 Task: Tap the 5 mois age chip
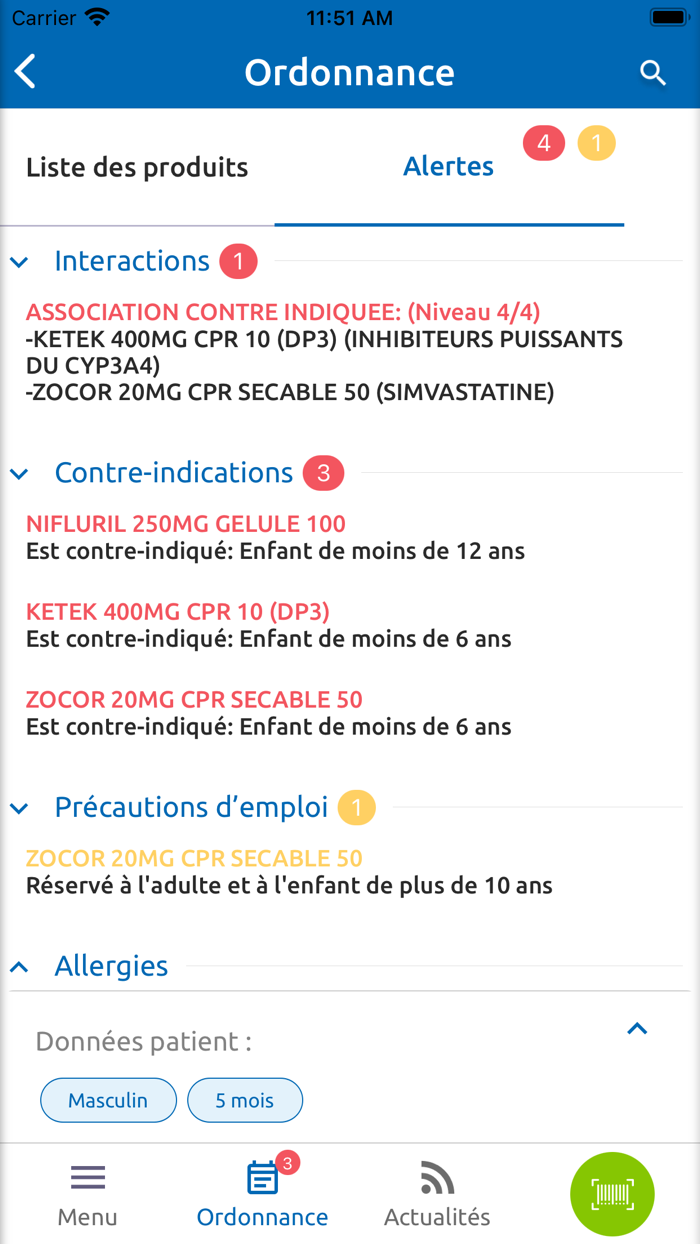point(245,1100)
